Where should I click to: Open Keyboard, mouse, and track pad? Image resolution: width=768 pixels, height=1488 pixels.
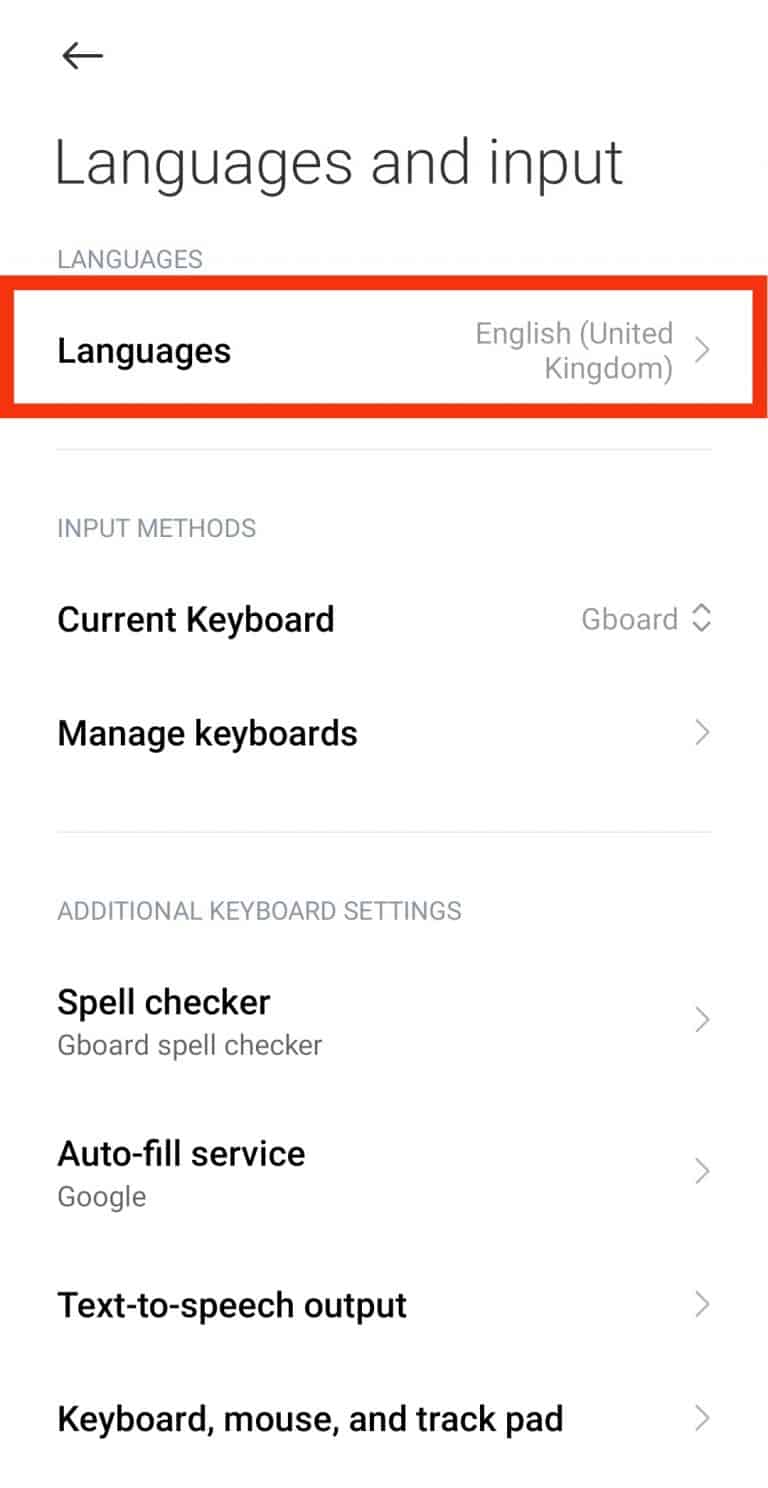[384, 1419]
